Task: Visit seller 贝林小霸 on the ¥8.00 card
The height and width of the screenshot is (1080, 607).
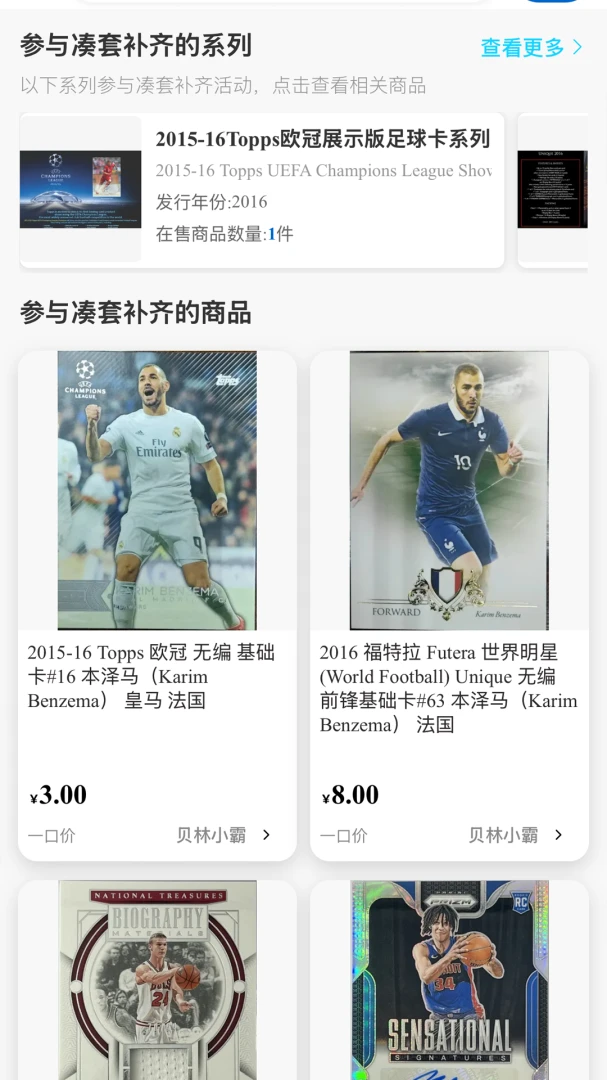Action: pos(516,835)
